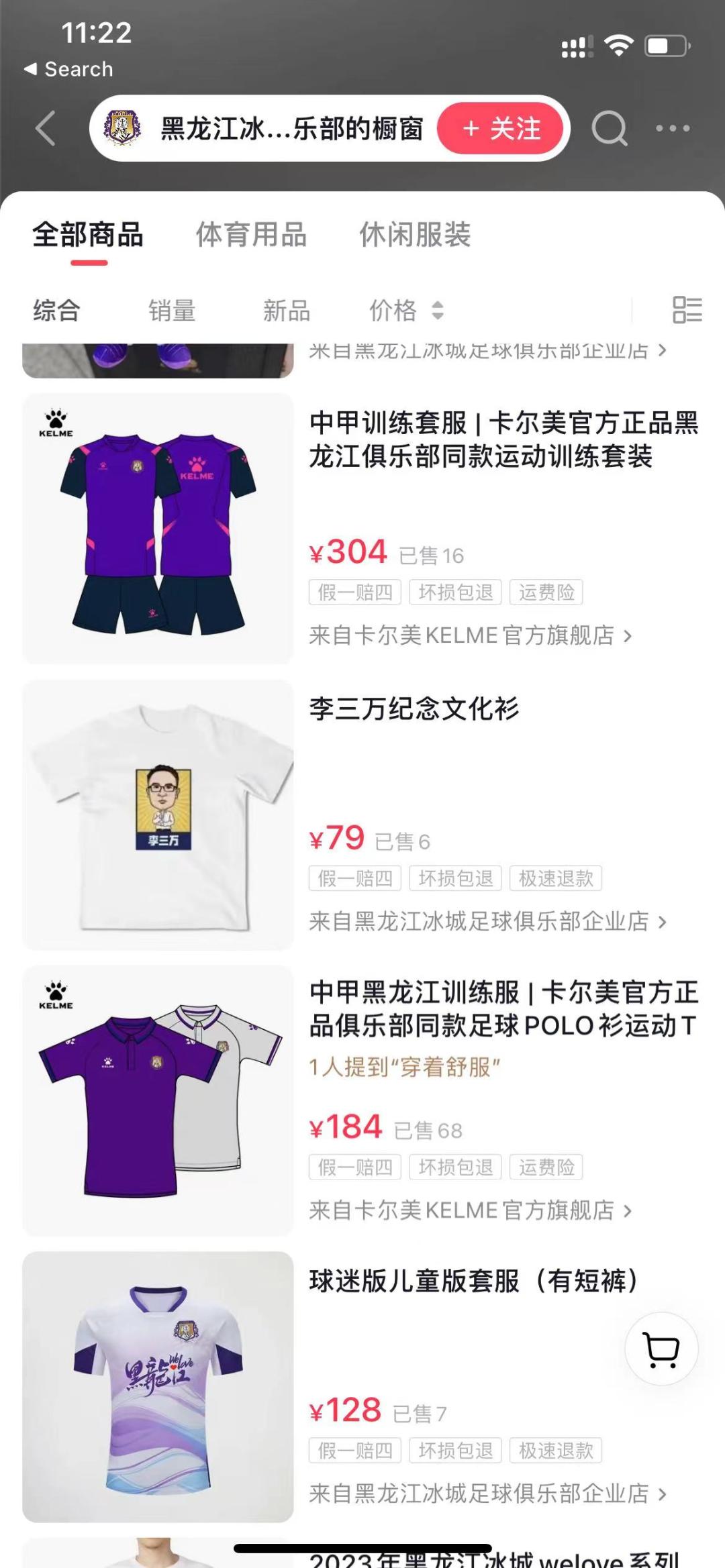Open the 李三万纪念文化衫 product
Image resolution: width=725 pixels, height=1568 pixels.
[x=414, y=709]
